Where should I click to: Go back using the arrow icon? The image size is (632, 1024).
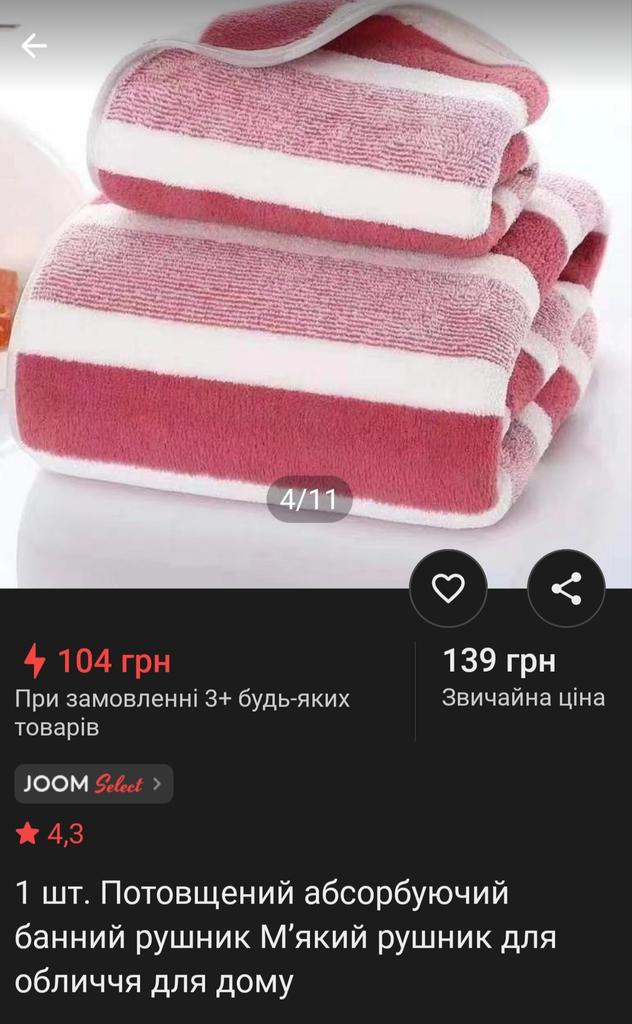click(x=34, y=46)
